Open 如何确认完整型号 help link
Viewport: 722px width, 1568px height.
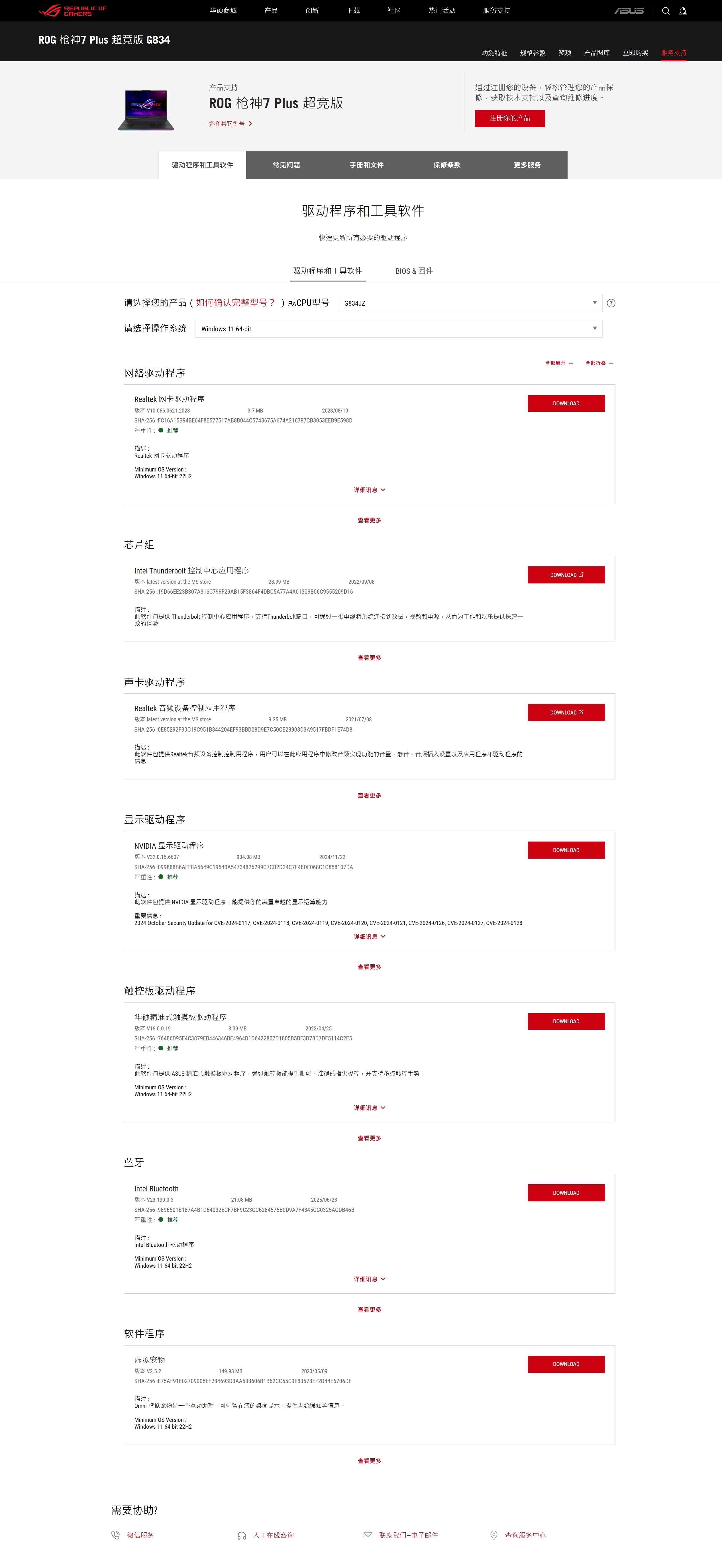click(x=235, y=303)
